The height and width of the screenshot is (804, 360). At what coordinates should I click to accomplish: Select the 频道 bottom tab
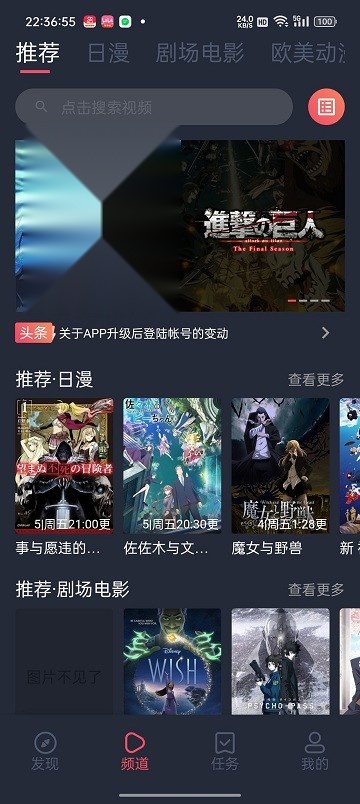click(x=135, y=751)
